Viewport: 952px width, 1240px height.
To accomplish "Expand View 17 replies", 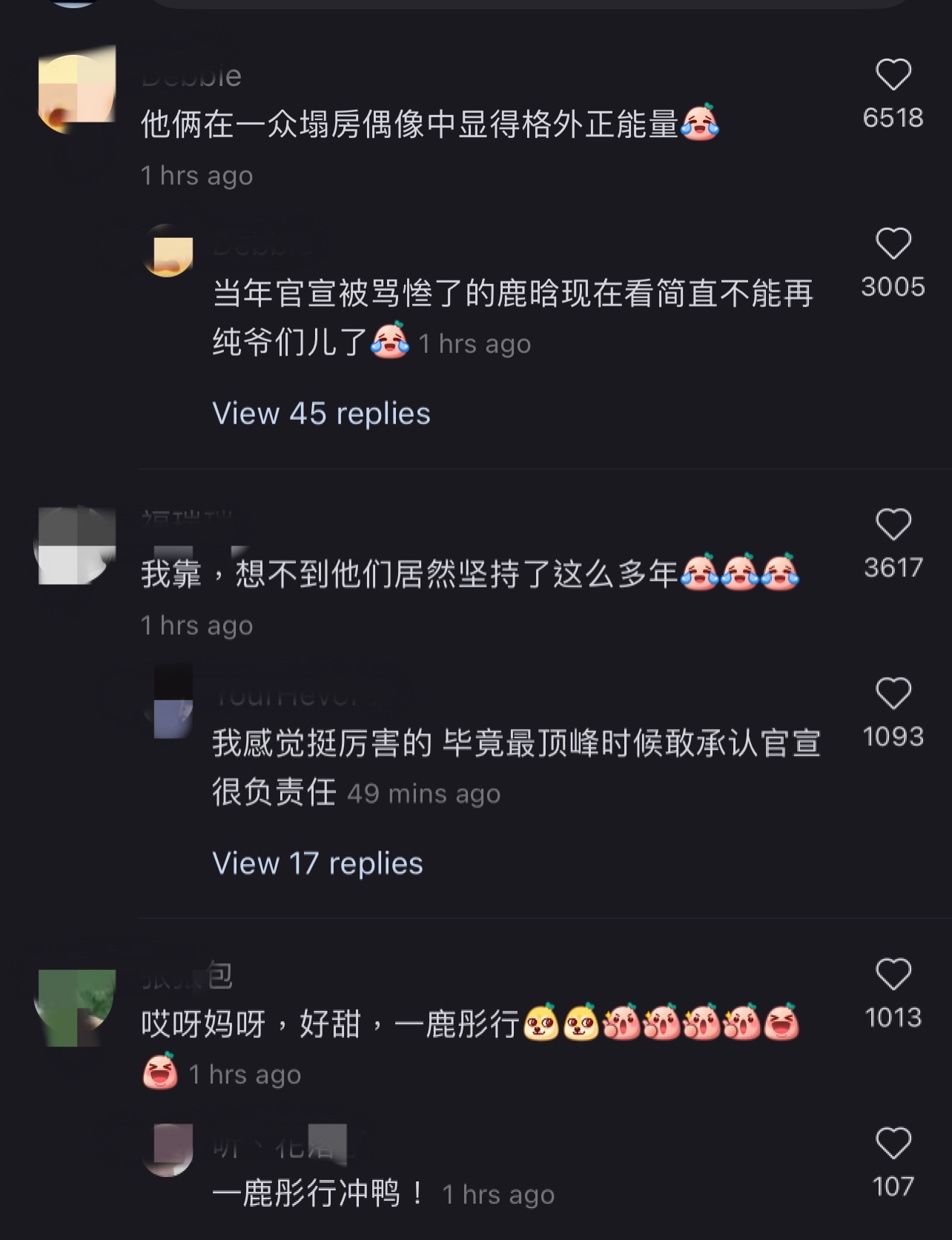I will (x=317, y=863).
